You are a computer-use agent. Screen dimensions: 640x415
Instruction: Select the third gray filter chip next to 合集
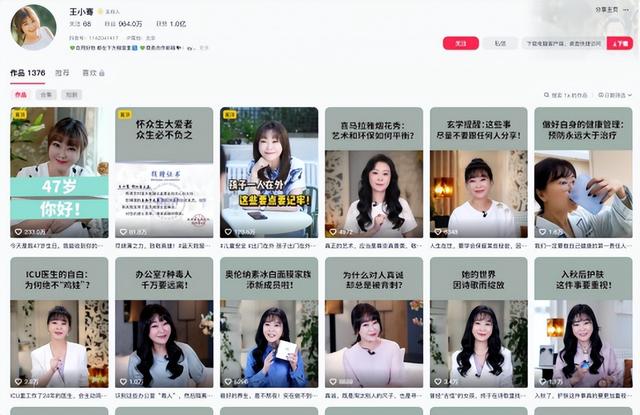(x=71, y=95)
